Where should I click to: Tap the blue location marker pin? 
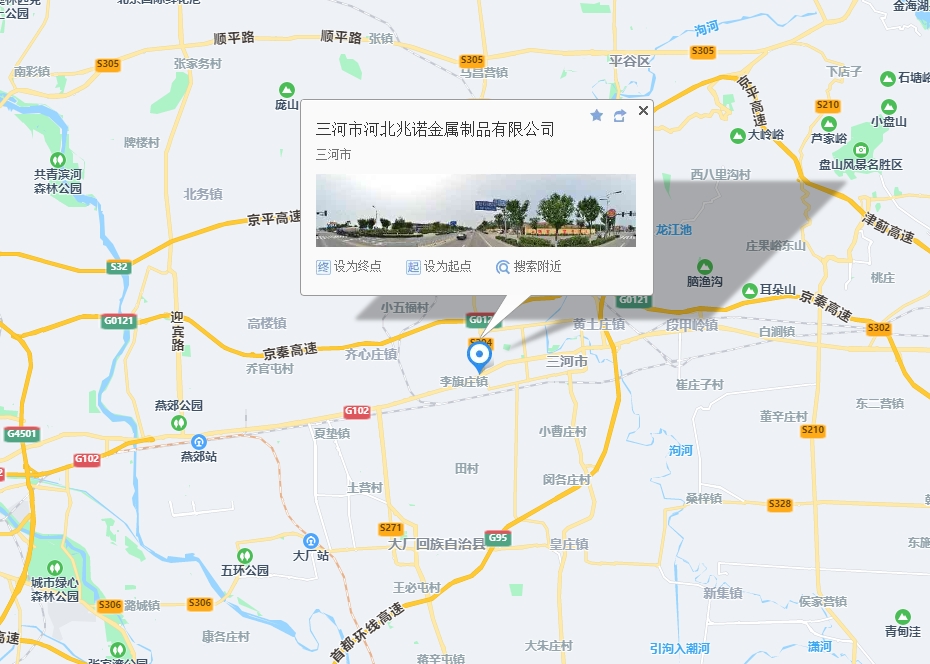pos(480,356)
